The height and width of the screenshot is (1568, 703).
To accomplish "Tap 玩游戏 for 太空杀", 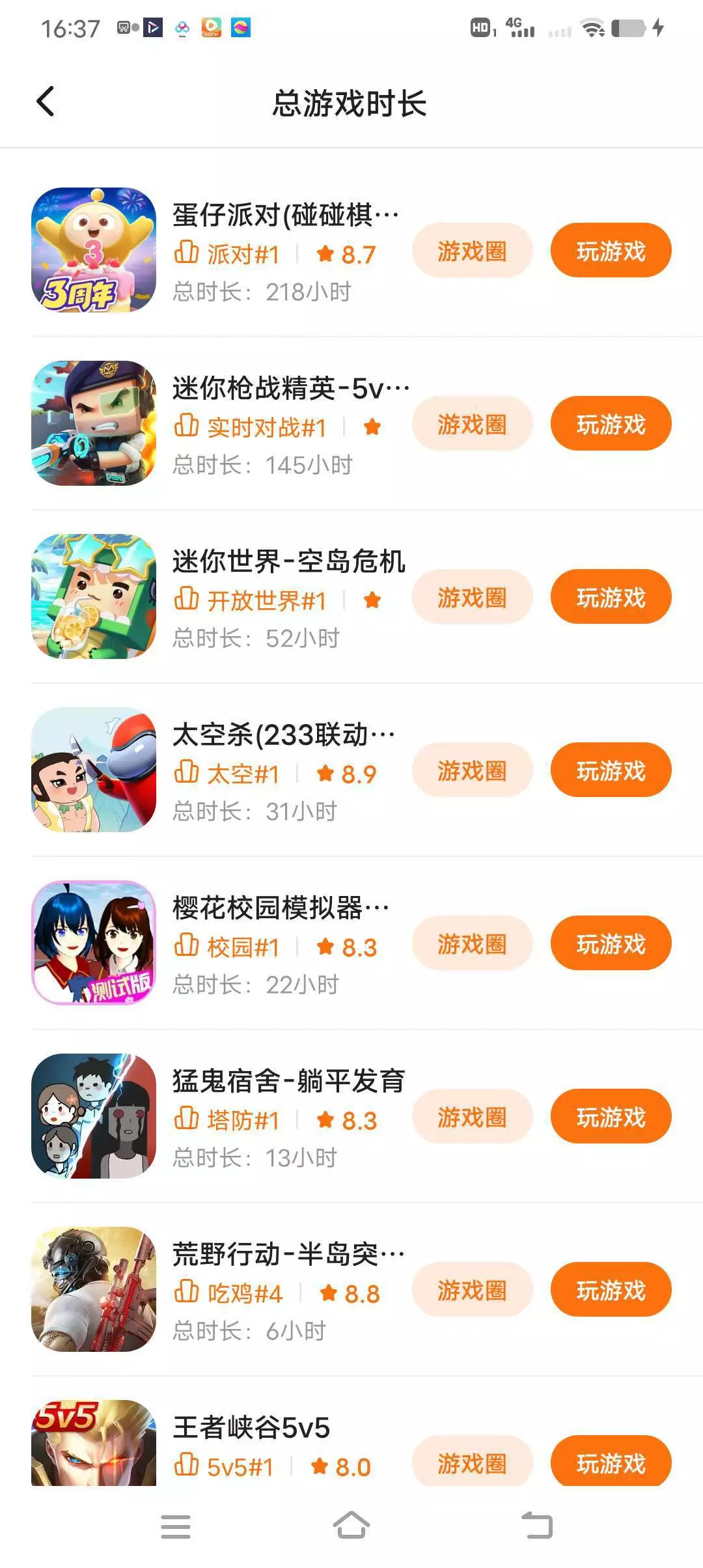I will tap(611, 770).
